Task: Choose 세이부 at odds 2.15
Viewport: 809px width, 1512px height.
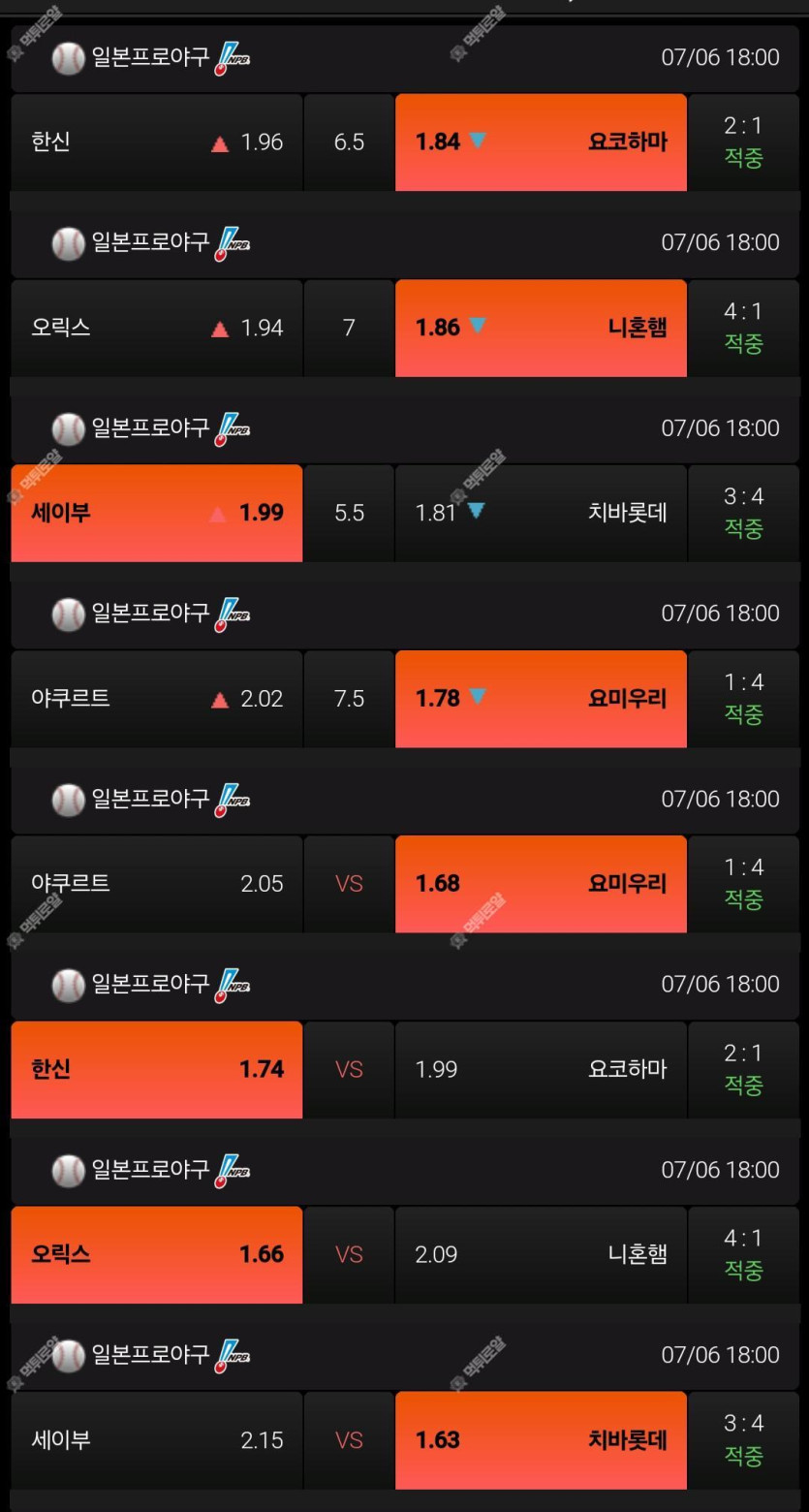Action: pos(157,1440)
